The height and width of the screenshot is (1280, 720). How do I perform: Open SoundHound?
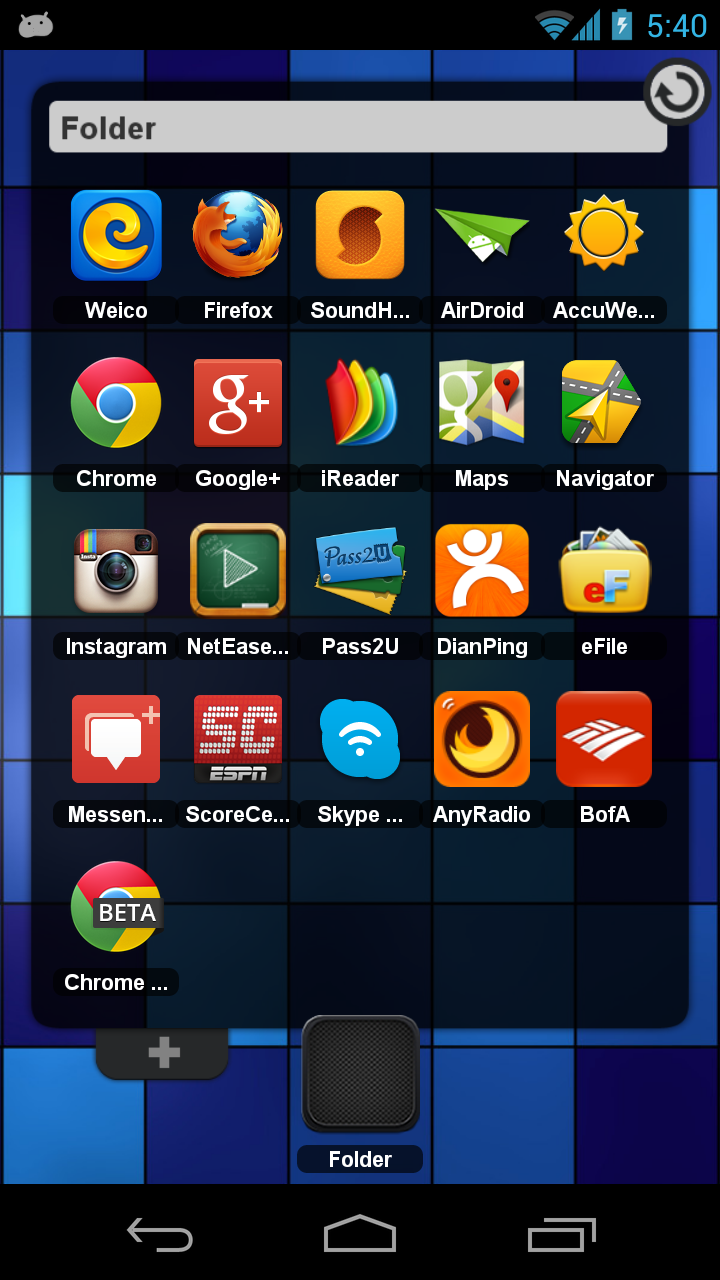click(x=360, y=235)
